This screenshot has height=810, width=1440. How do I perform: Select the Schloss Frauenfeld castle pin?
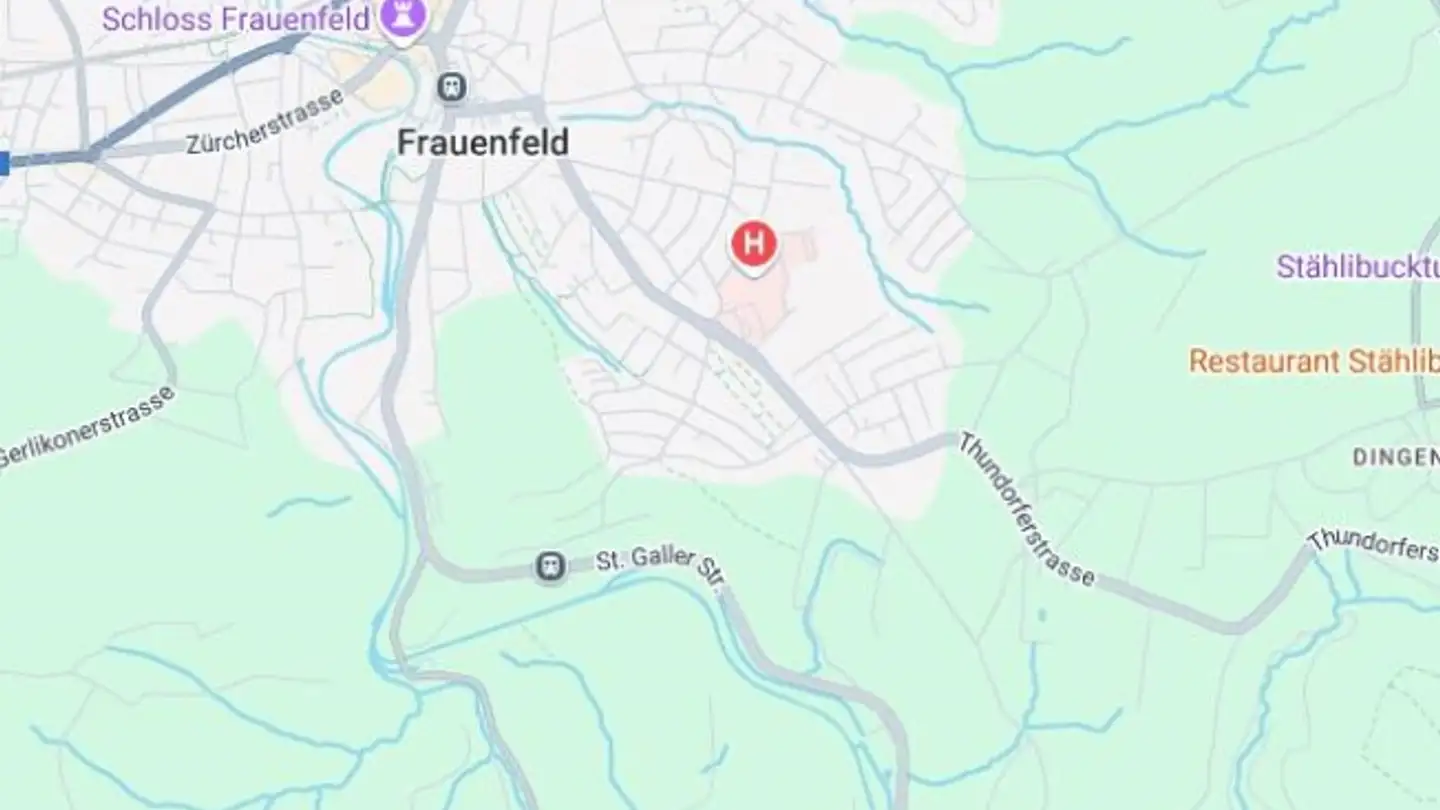point(404,18)
